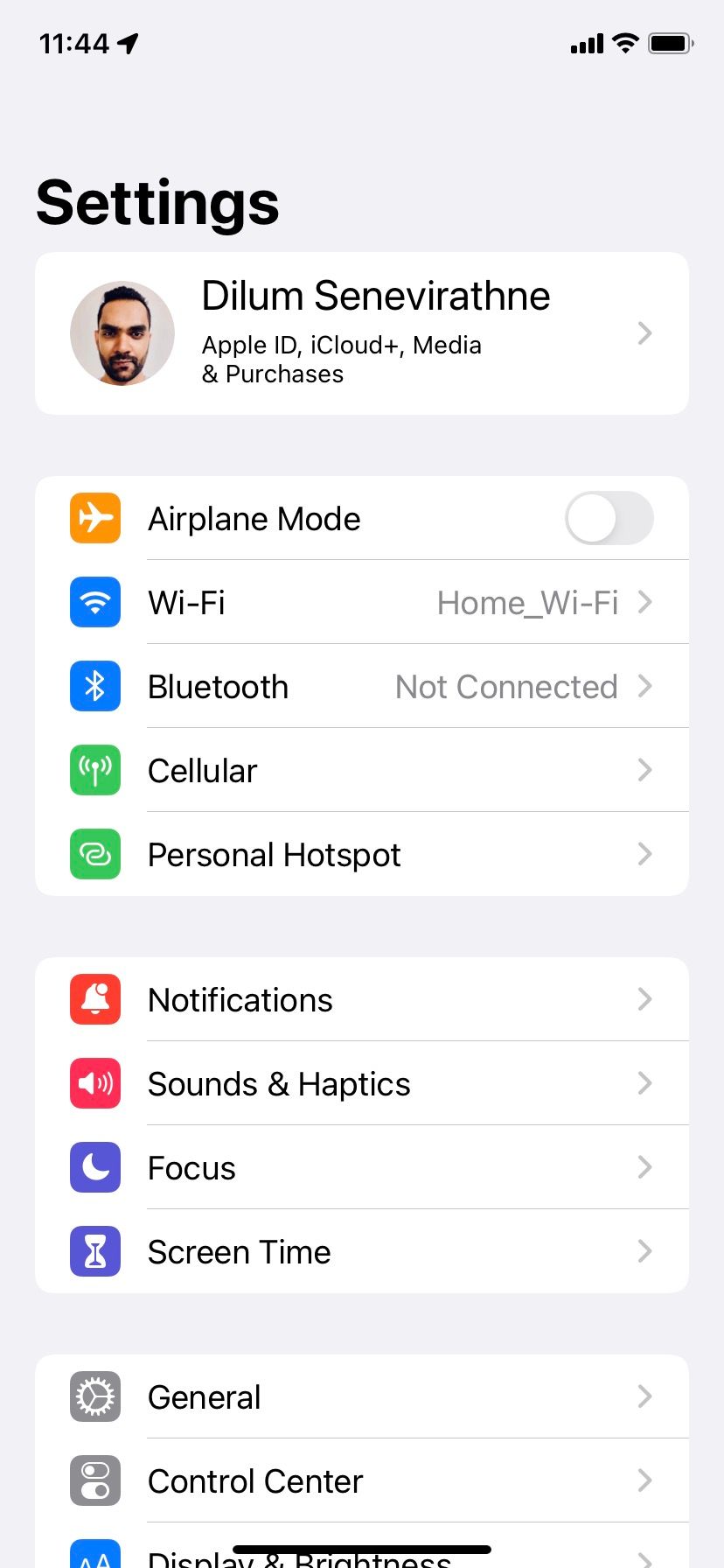
Task: Enable Airplane Mode
Action: tap(609, 518)
